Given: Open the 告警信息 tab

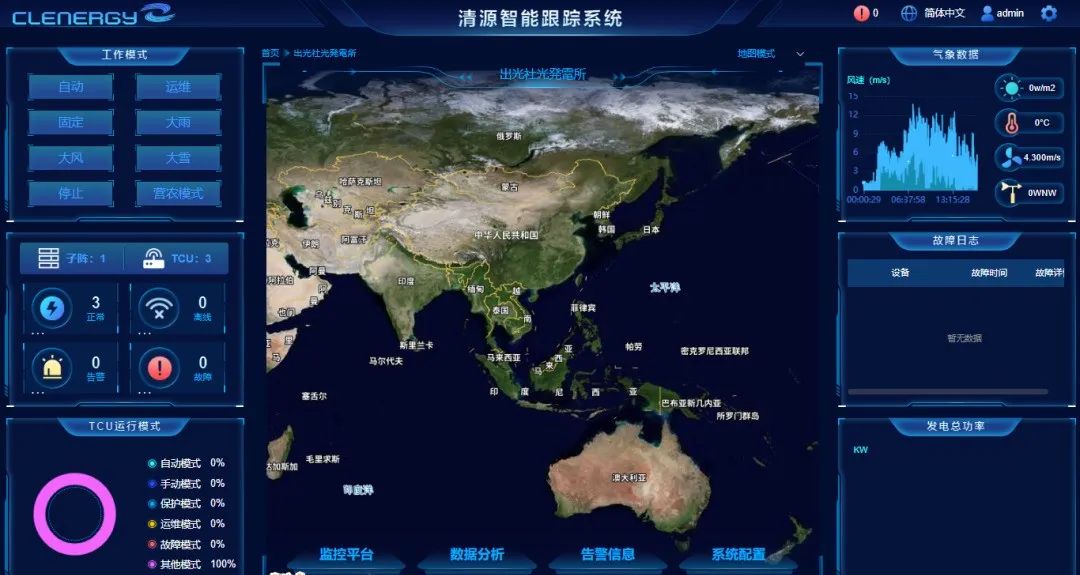Looking at the screenshot, I should coord(607,554).
